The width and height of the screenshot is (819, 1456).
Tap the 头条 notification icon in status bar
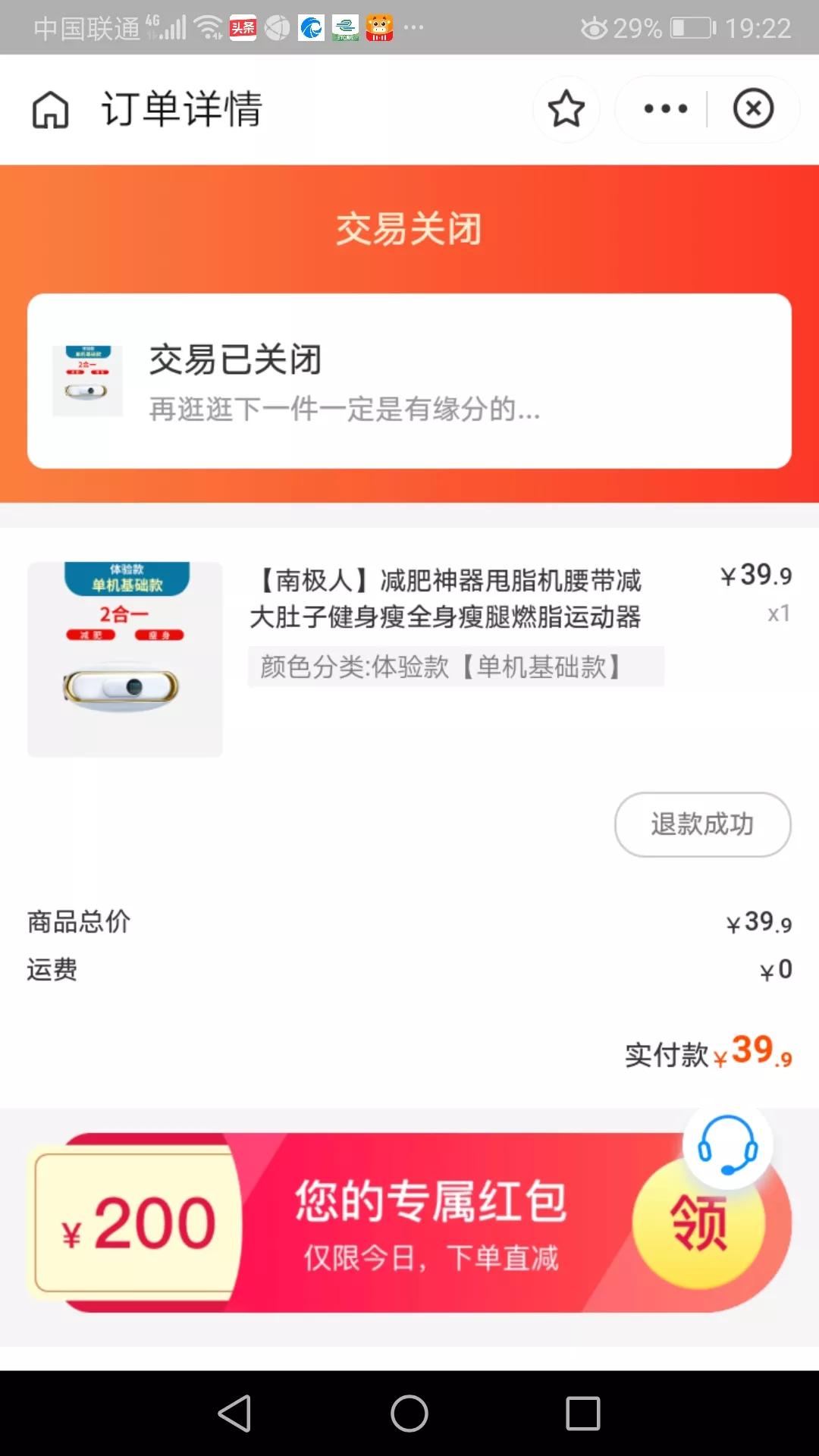(x=241, y=29)
